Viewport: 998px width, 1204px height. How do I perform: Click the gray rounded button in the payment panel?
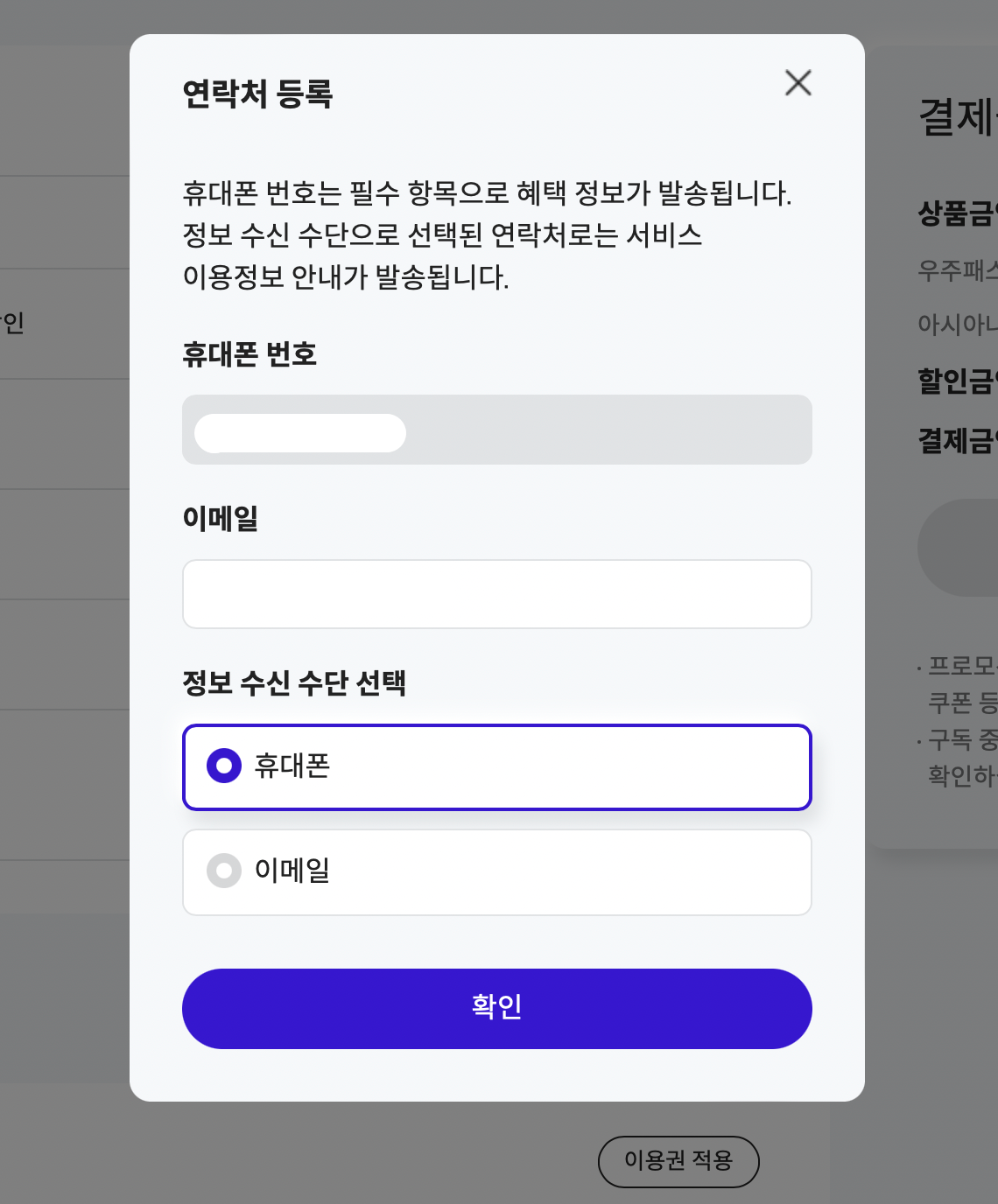963,548
